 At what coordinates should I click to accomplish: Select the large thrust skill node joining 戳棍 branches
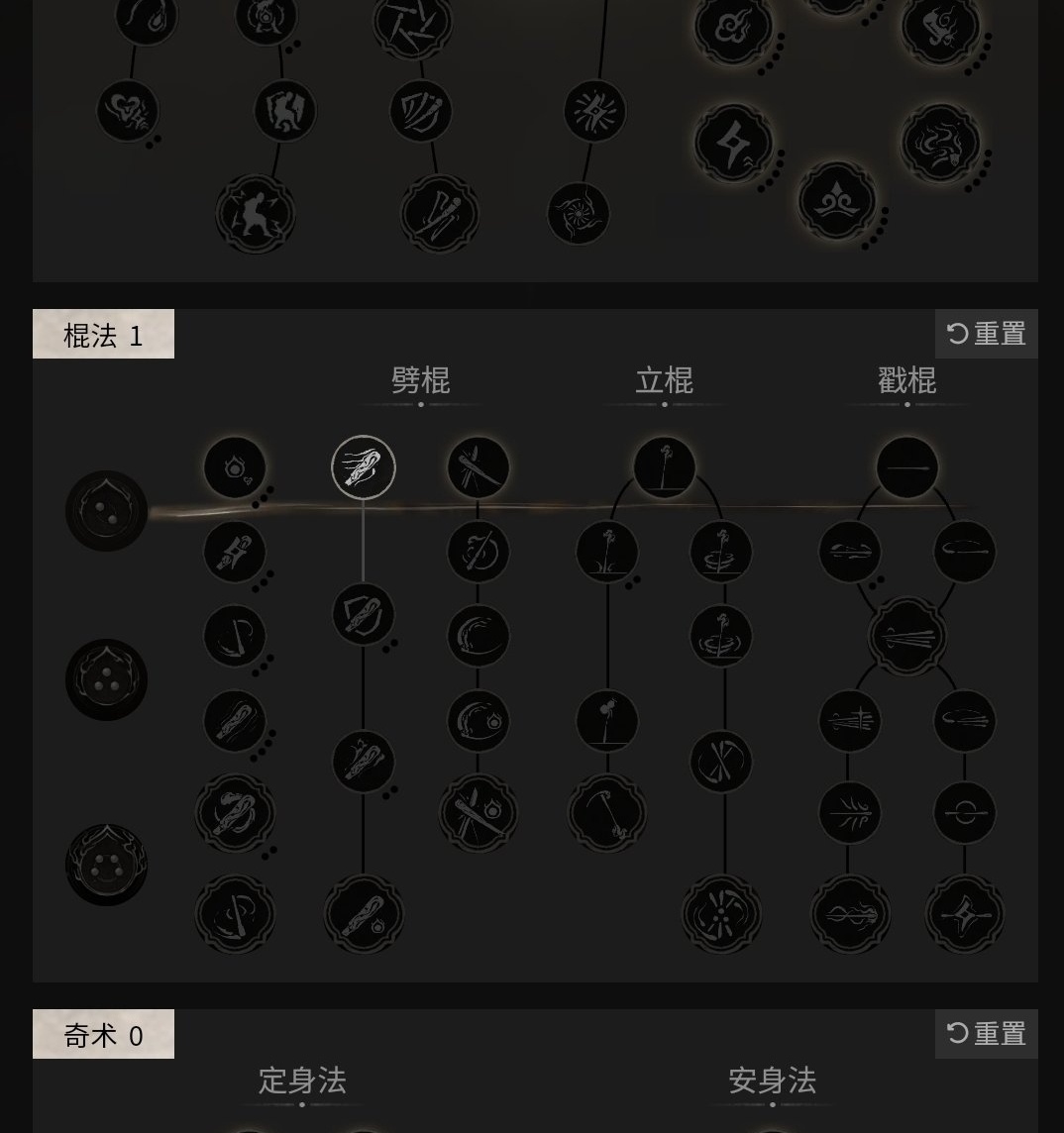[907, 637]
